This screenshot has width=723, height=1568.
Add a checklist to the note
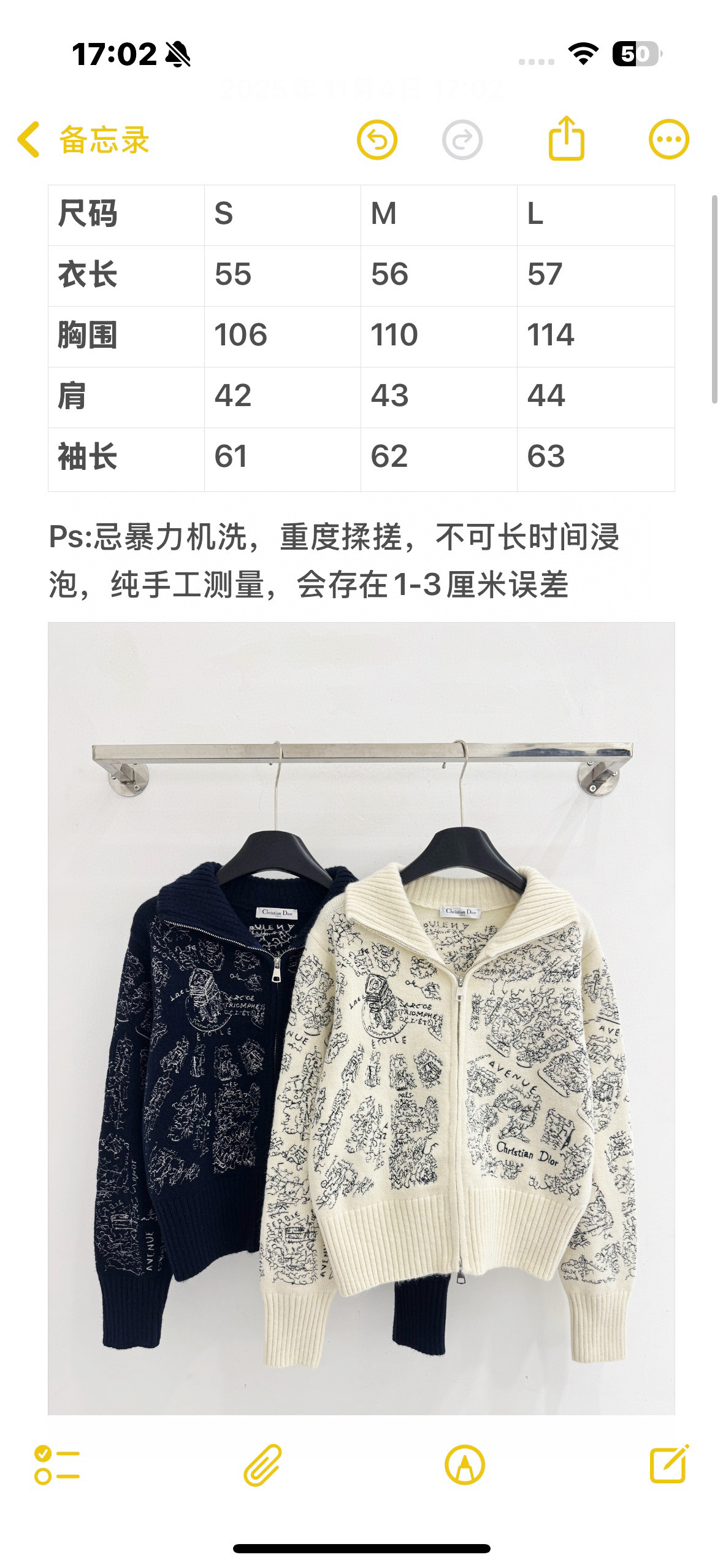coord(57,1465)
